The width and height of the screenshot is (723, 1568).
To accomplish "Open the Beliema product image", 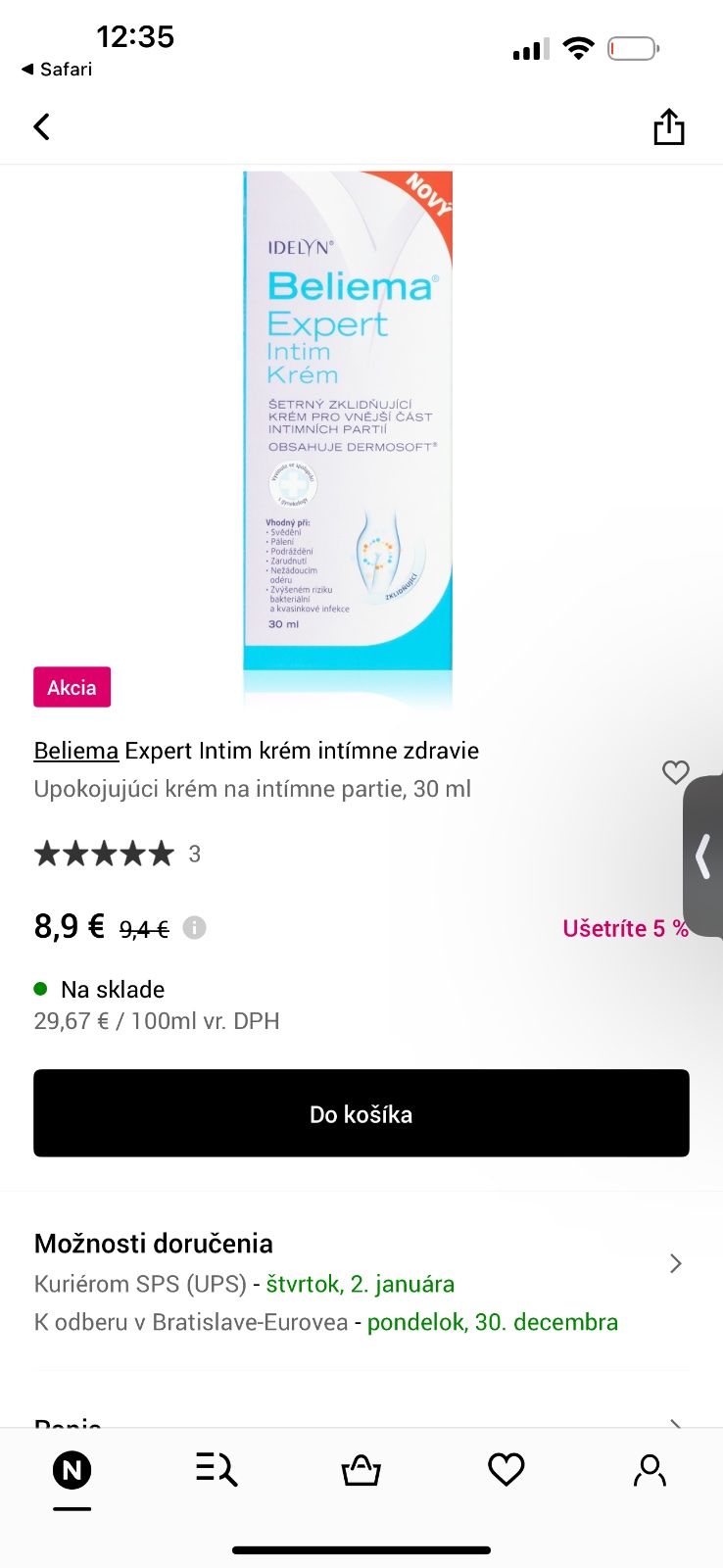I will 348,421.
